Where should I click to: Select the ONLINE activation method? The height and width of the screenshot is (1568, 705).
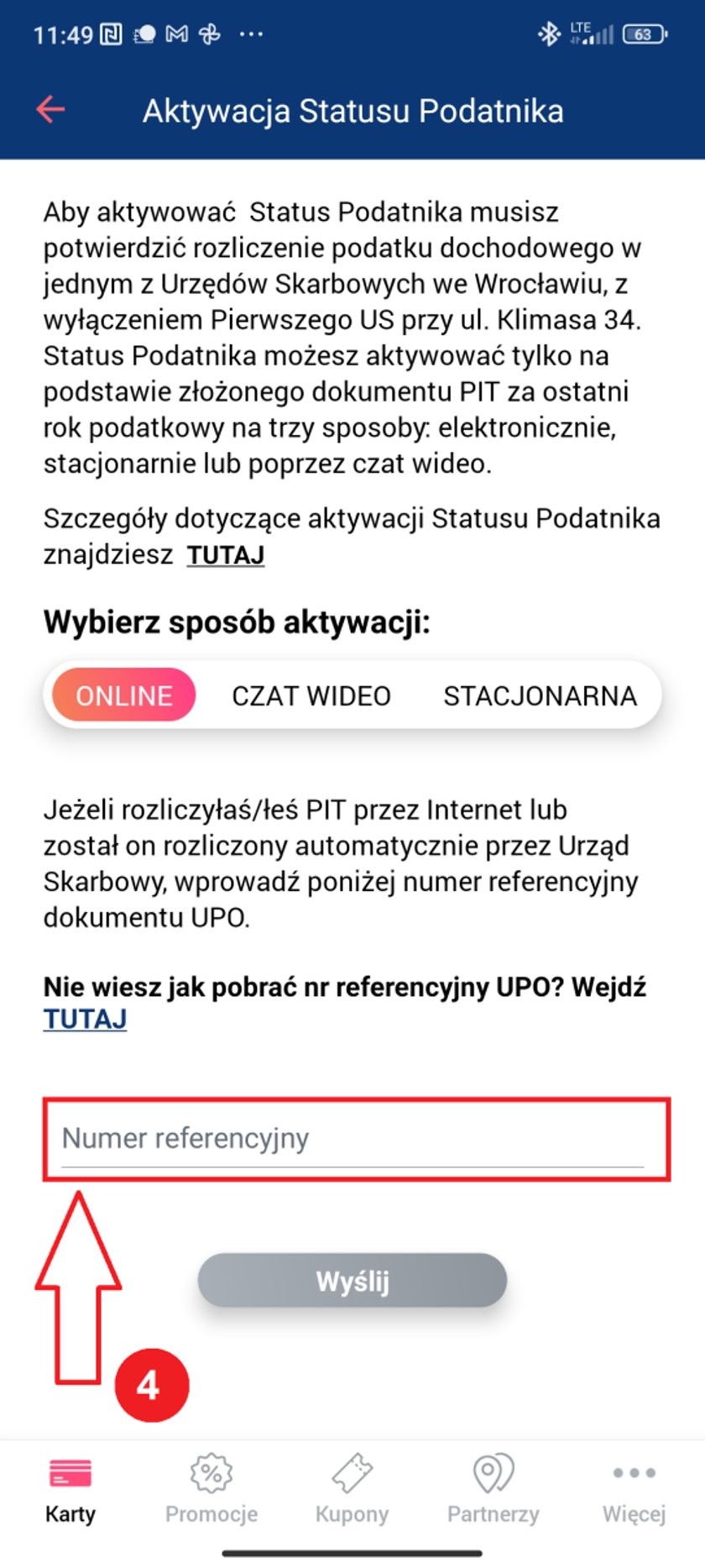[x=124, y=695]
